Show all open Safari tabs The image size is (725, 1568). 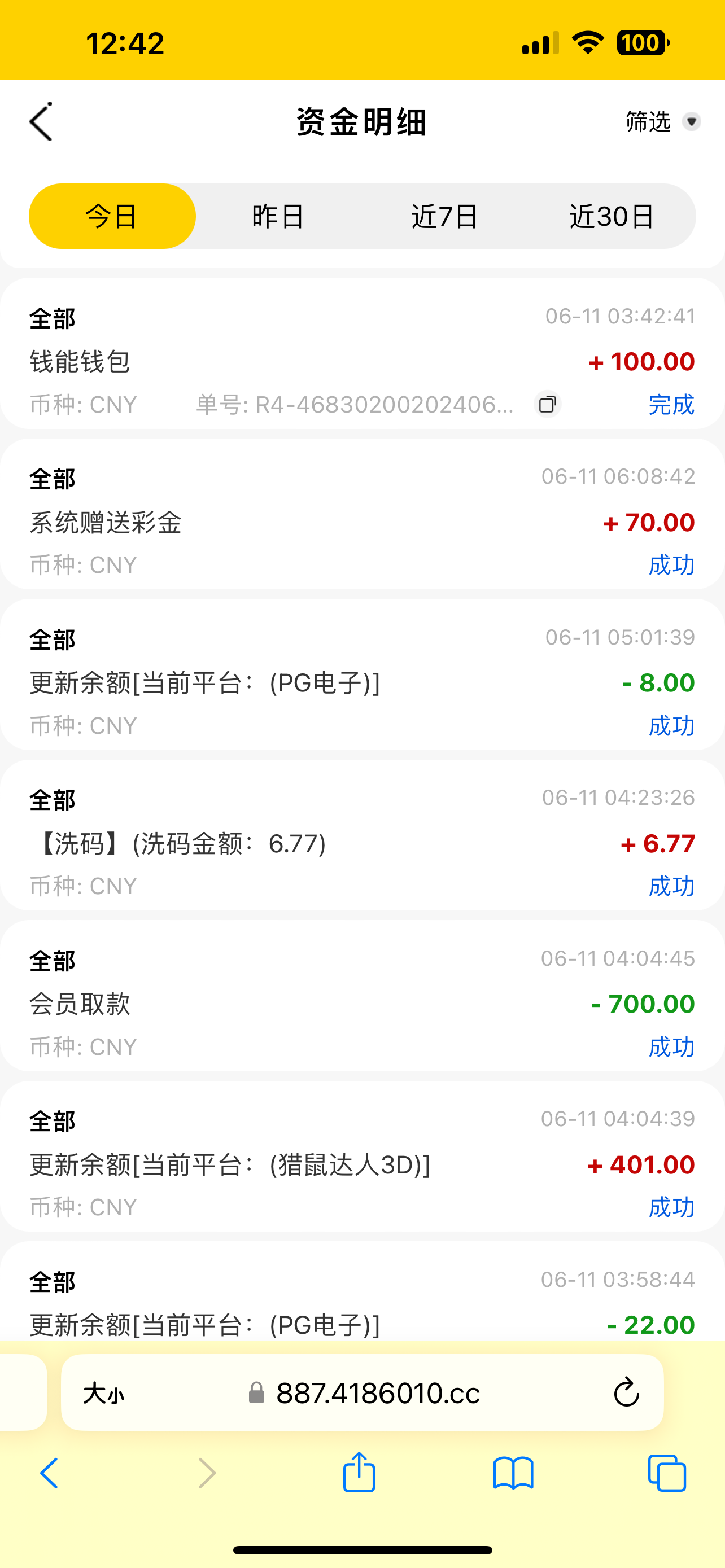pyautogui.click(x=667, y=1473)
